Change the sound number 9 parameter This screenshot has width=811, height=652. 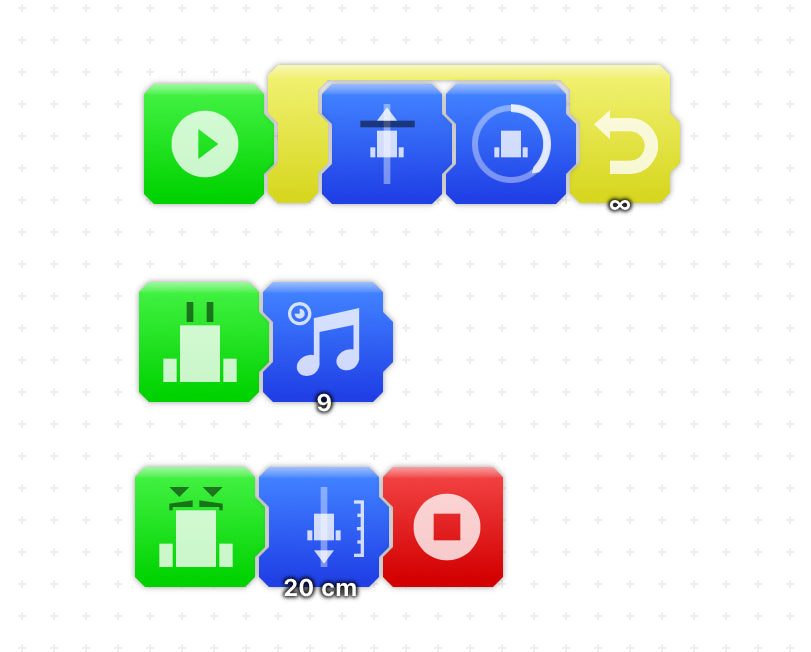324,402
